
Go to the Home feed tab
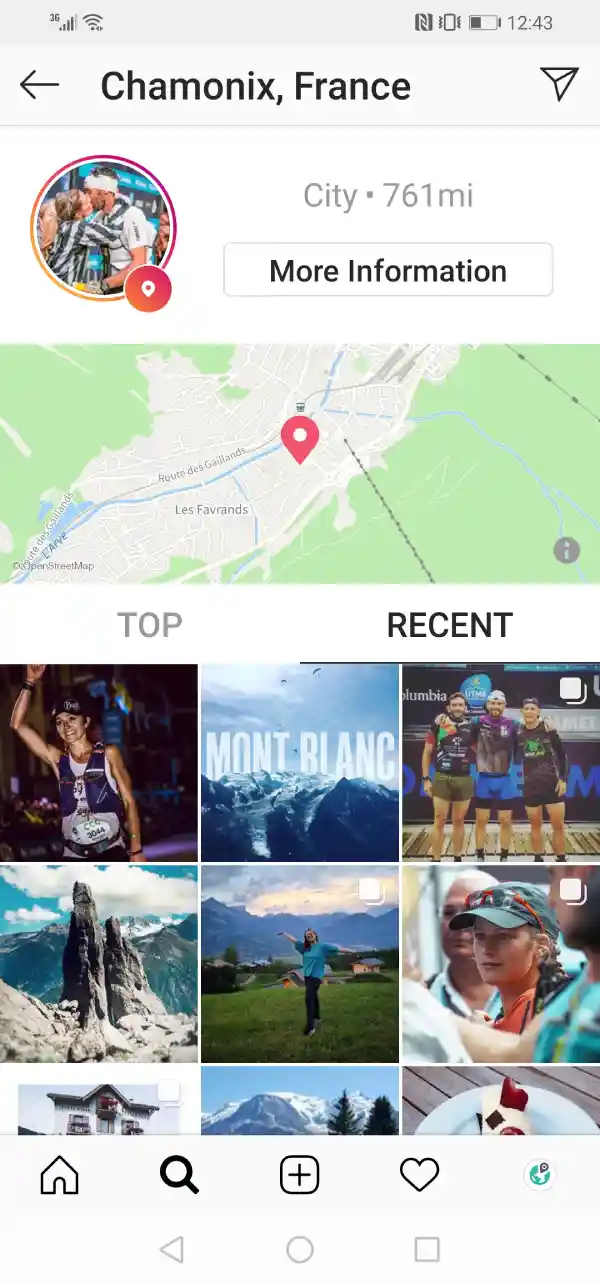[x=59, y=1176]
